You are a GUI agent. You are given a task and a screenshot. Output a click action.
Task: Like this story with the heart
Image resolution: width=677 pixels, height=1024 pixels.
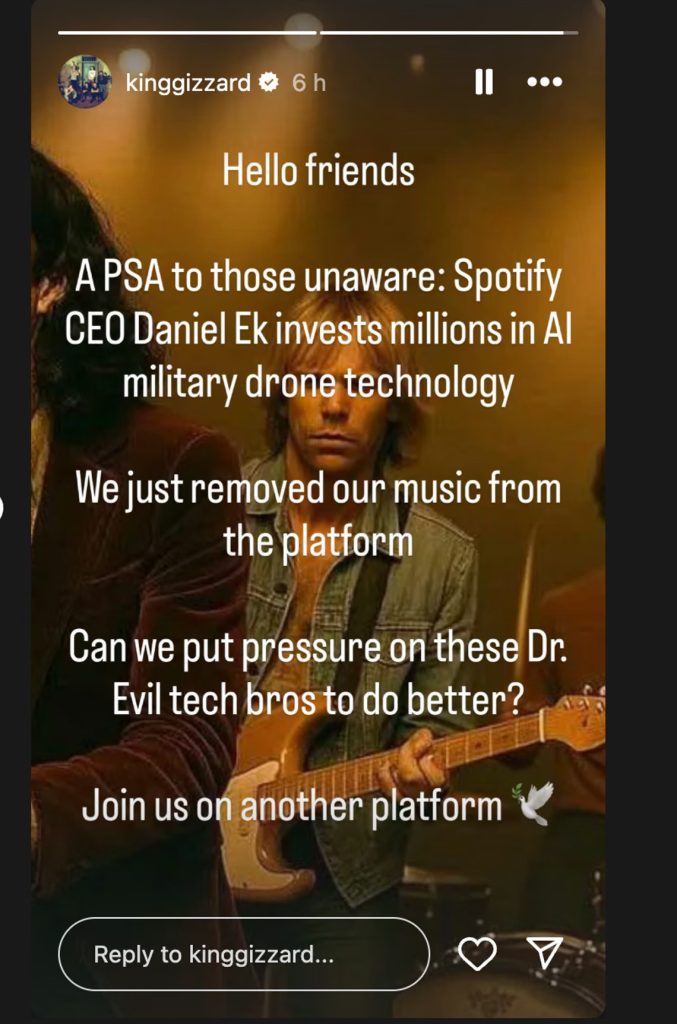click(x=477, y=954)
